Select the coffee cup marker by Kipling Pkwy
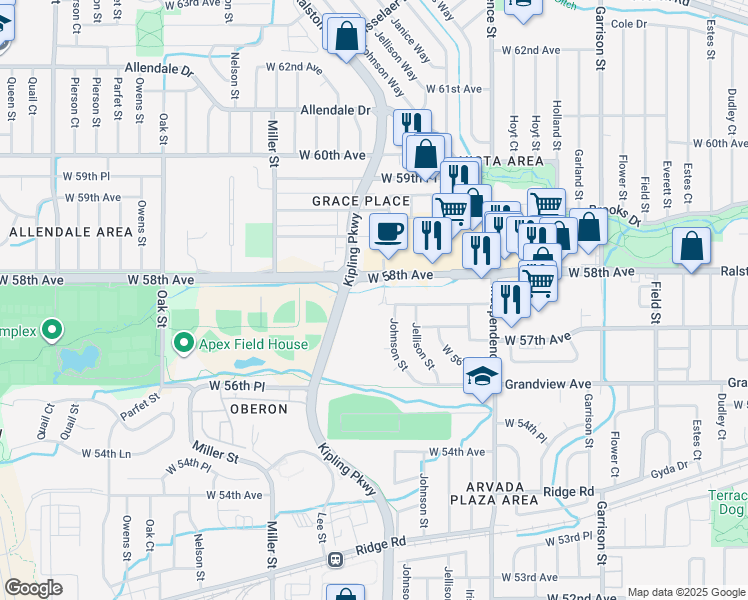 (388, 232)
